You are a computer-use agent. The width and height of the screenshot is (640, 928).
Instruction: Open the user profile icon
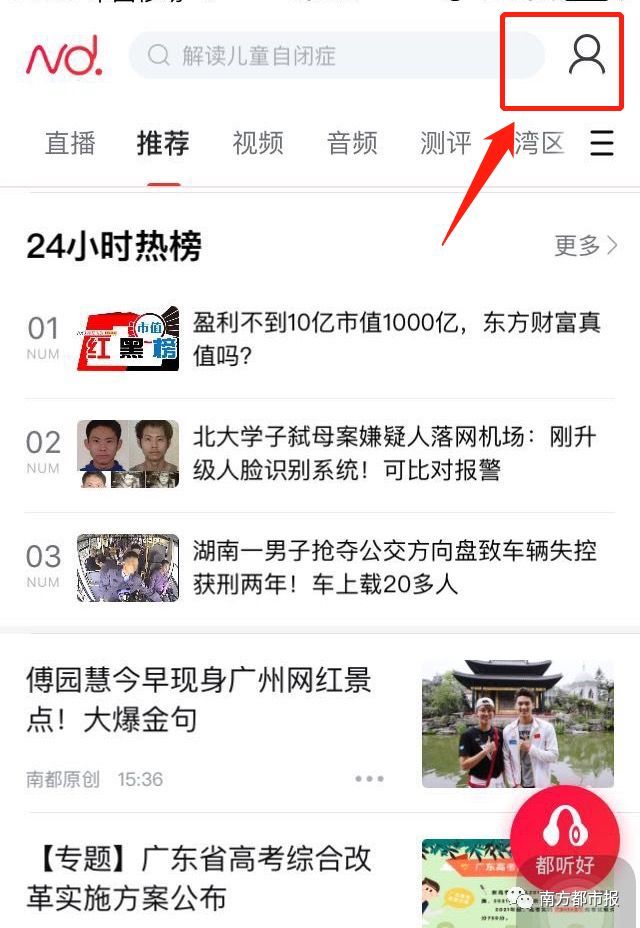587,55
